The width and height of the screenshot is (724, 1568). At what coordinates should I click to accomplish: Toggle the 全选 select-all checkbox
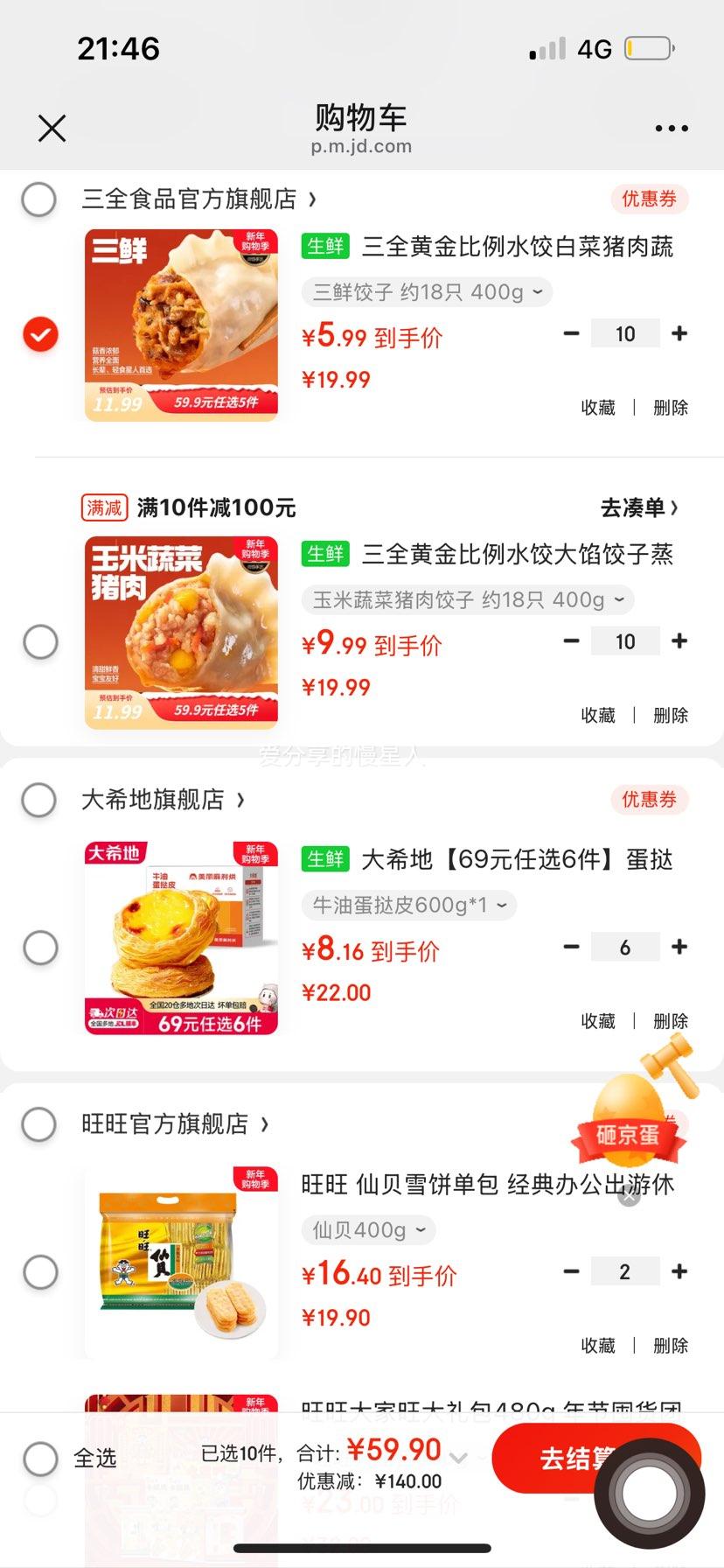click(39, 1457)
